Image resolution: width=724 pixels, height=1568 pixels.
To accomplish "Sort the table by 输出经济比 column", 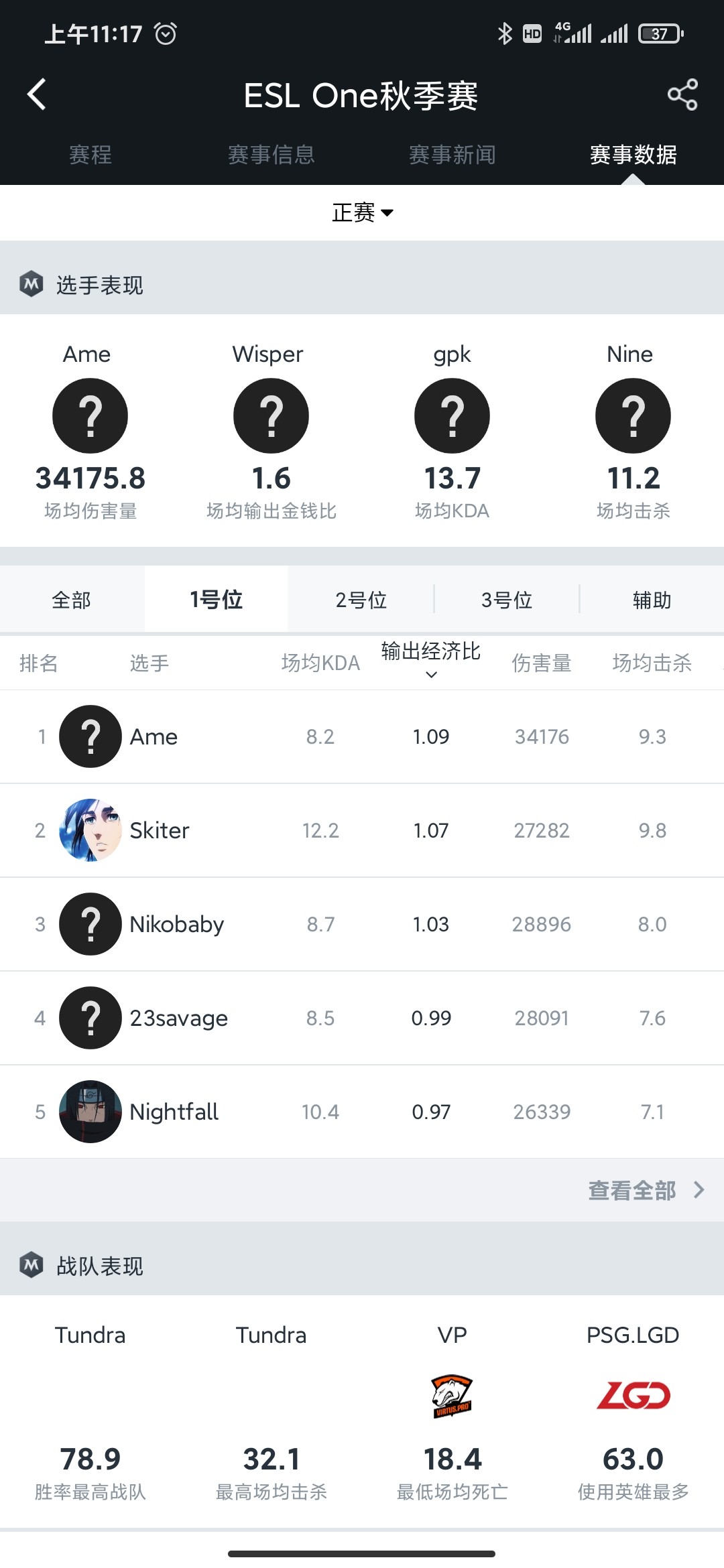I will pos(430,660).
